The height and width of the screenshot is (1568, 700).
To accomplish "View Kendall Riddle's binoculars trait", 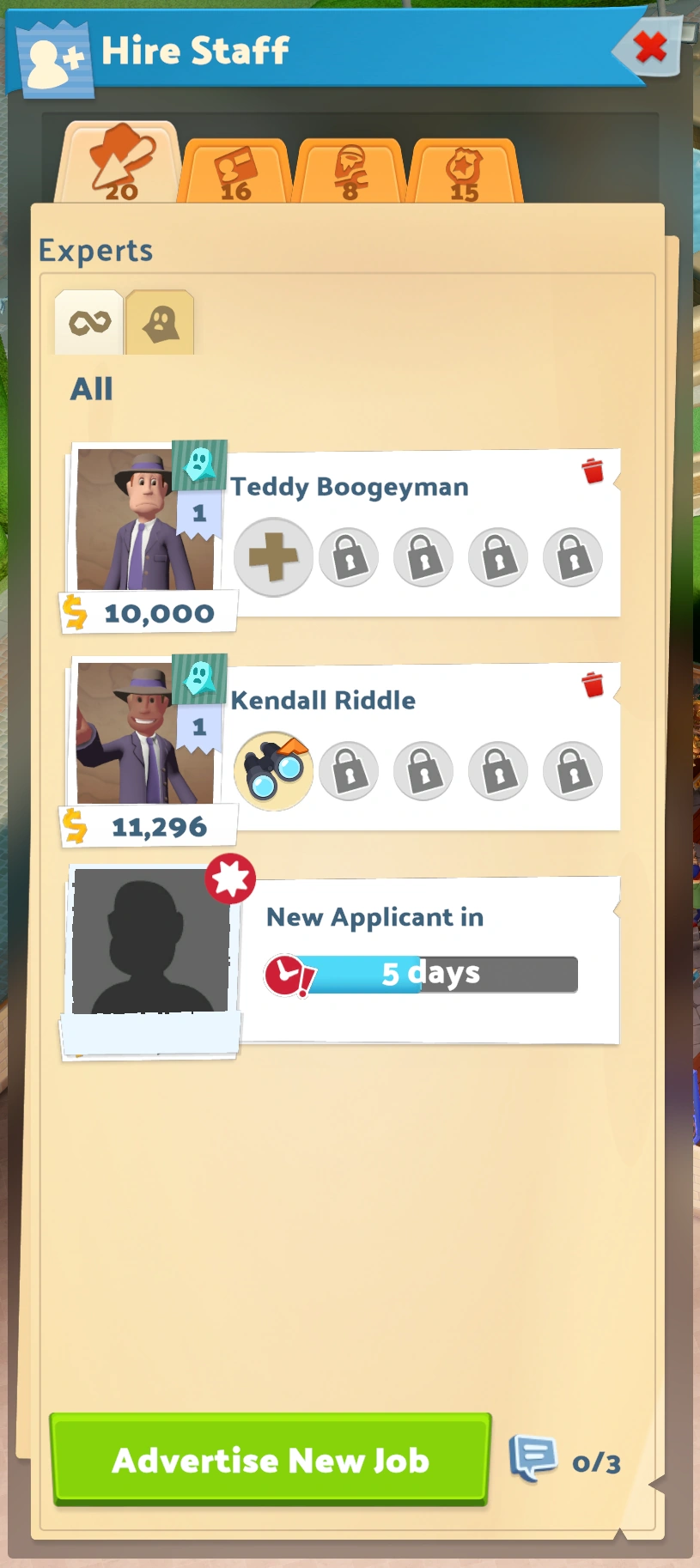I will 273,770.
